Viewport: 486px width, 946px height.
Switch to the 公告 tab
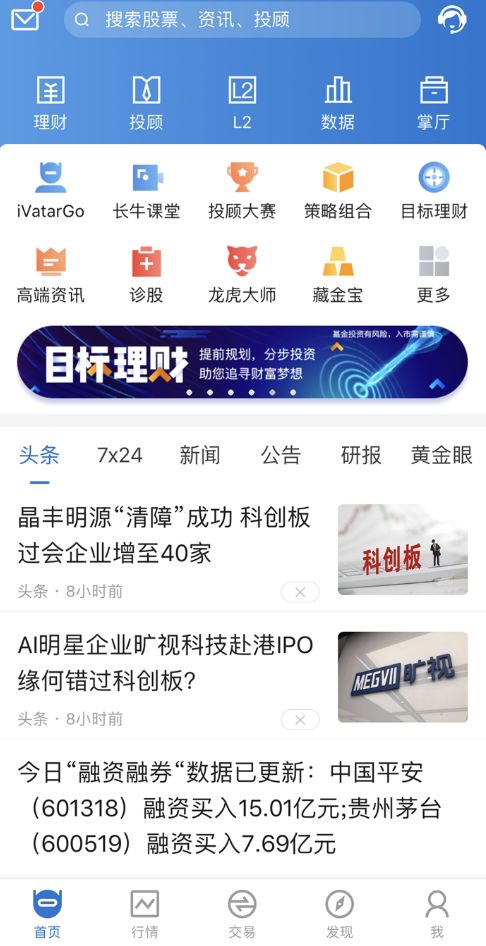[x=280, y=455]
